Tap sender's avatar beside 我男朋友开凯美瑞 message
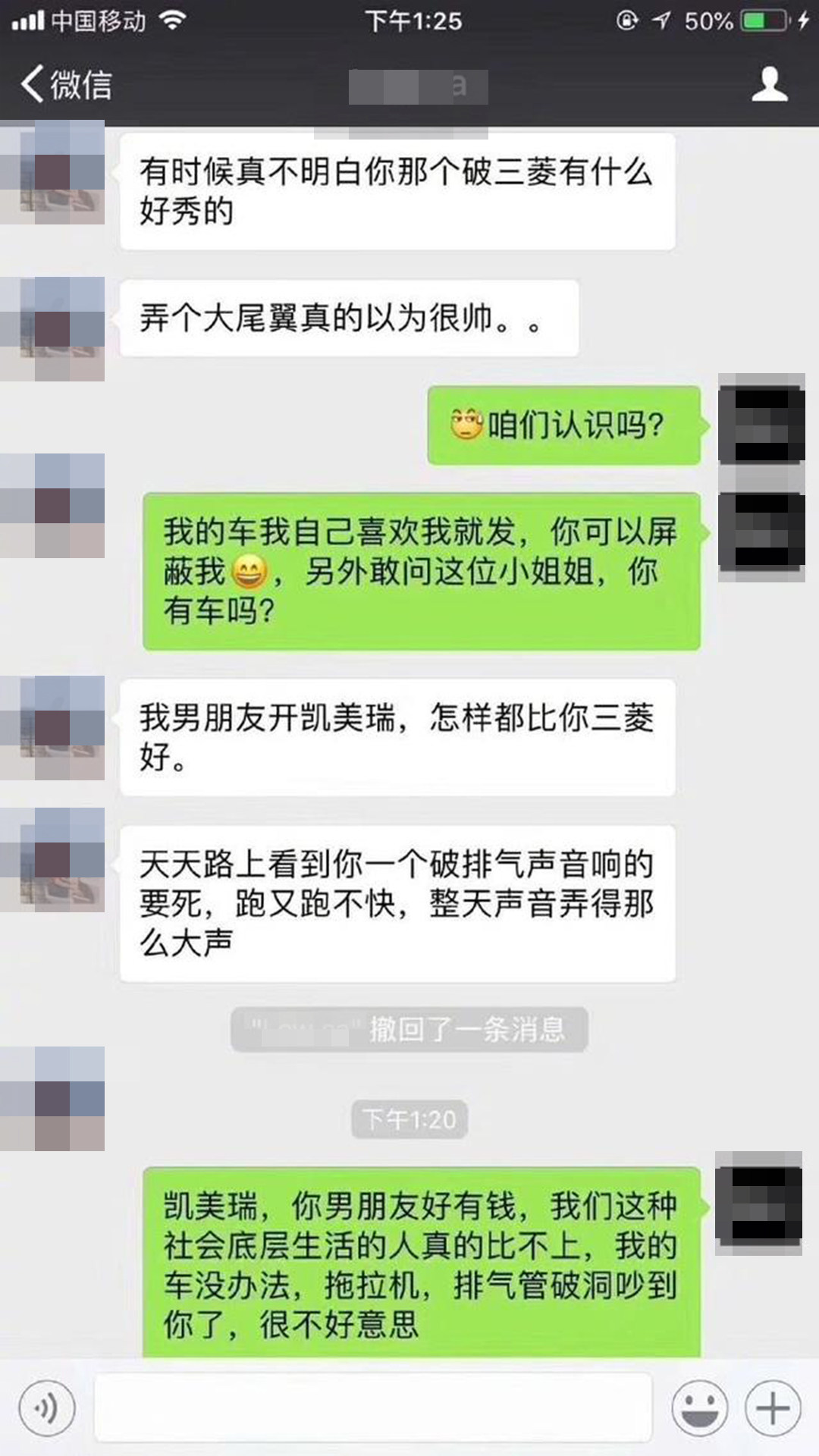The width and height of the screenshot is (819, 1456). pos(53,728)
